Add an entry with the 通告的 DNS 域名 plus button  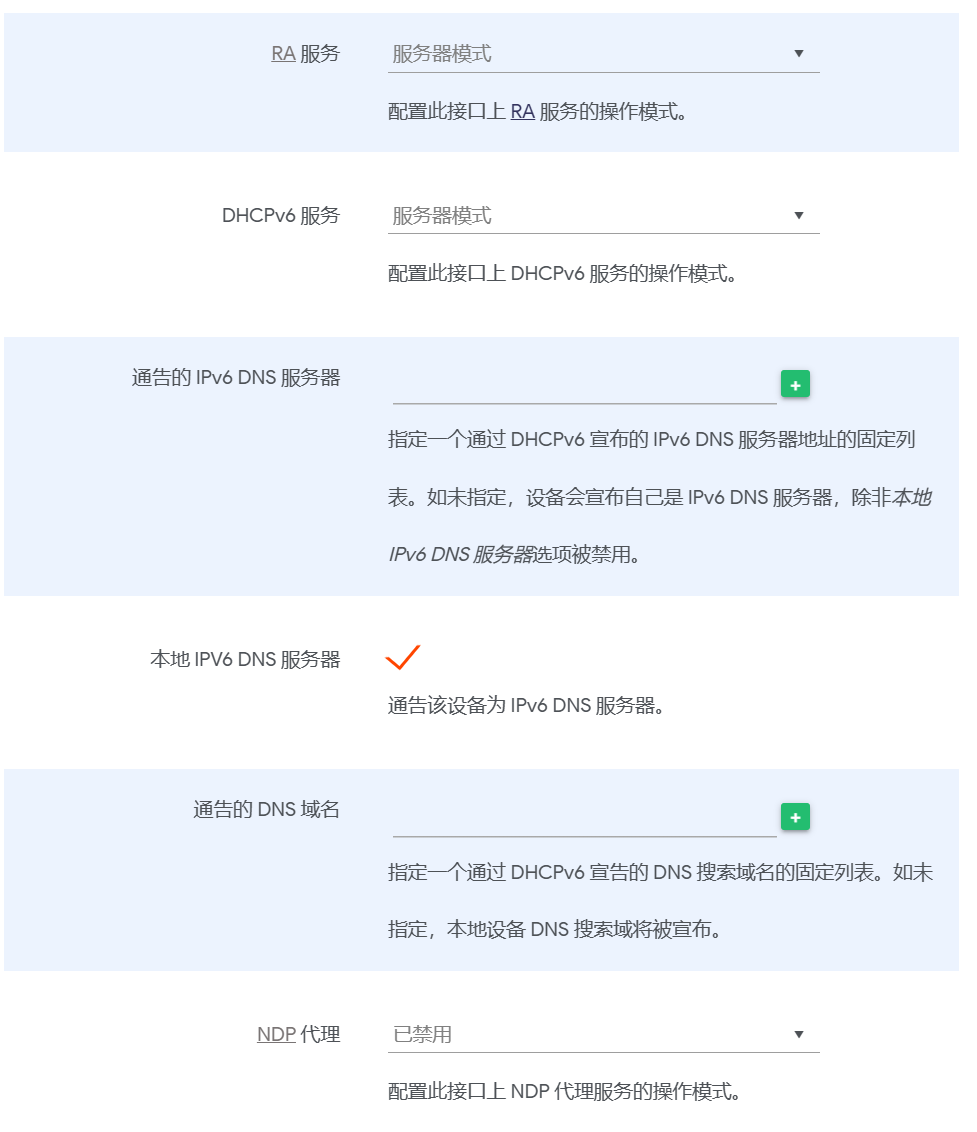click(x=795, y=817)
